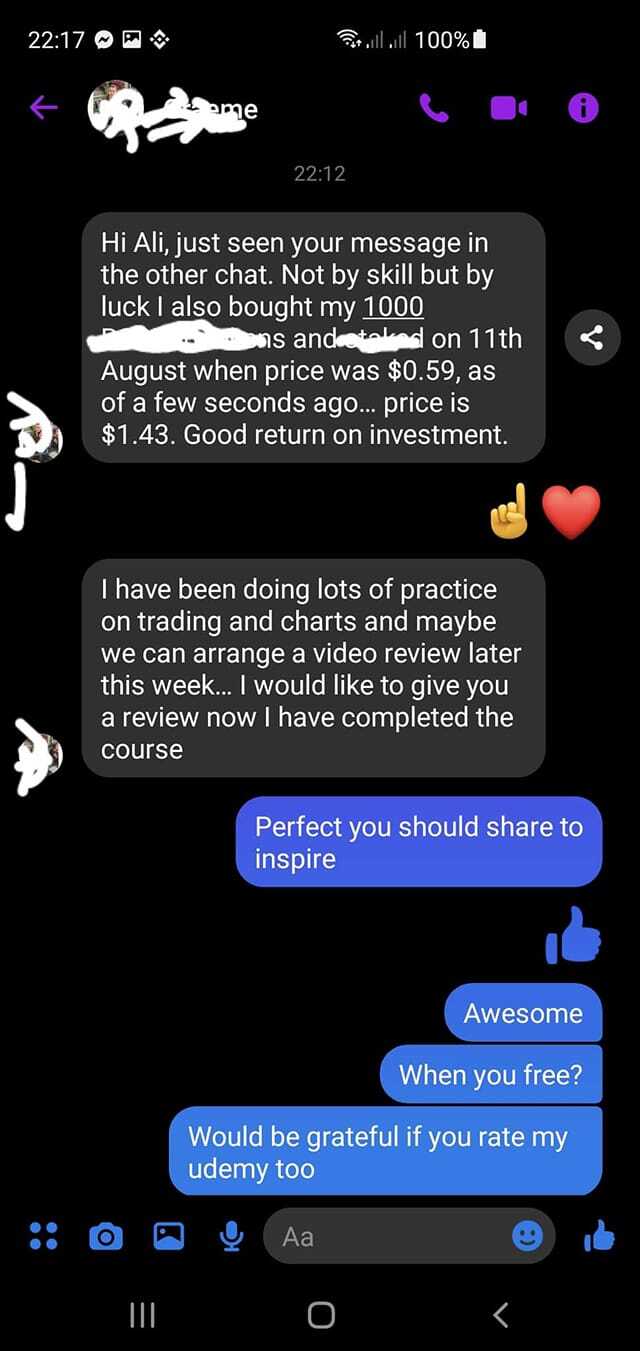Image resolution: width=640 pixels, height=1351 pixels.
Task: Start a video call
Action: point(508,108)
